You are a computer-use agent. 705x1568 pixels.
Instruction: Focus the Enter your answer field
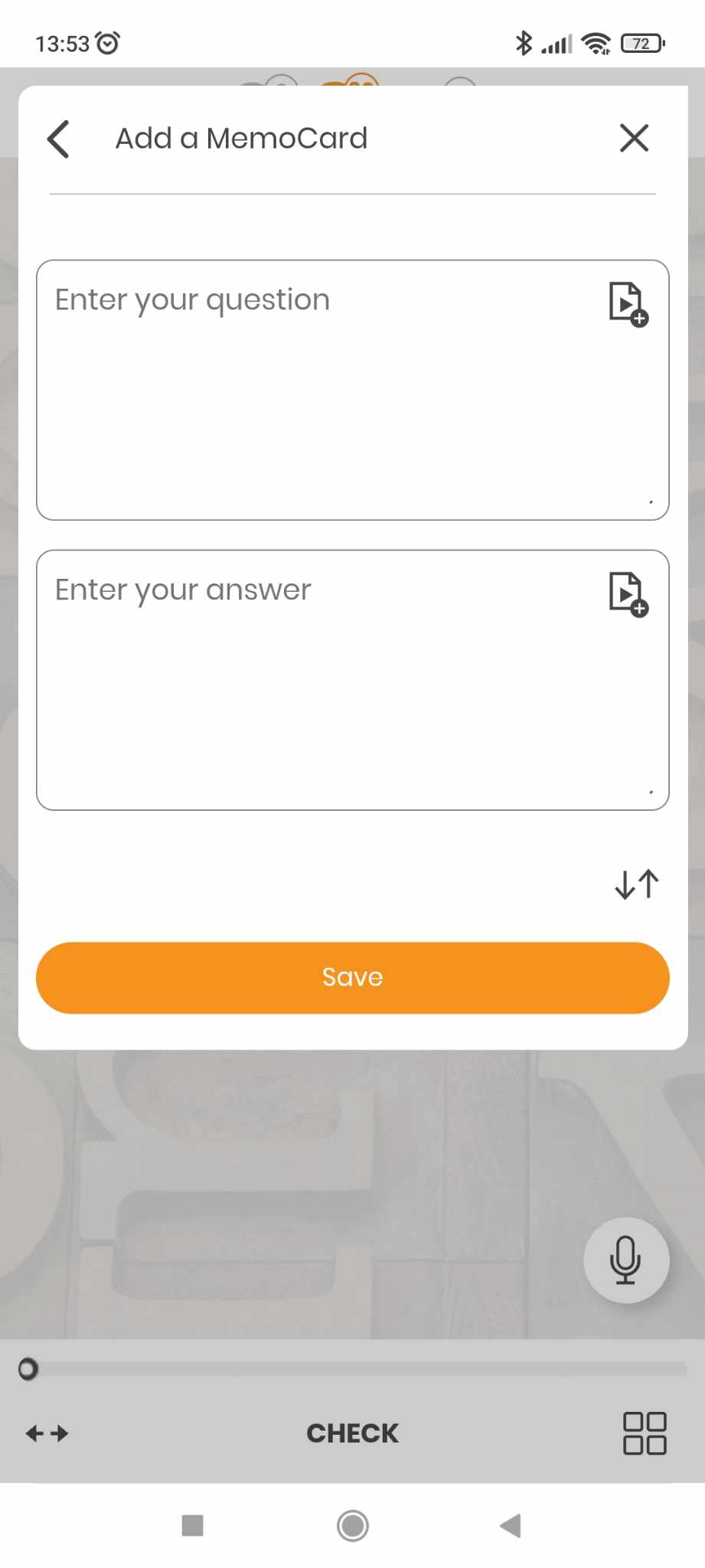(x=321, y=689)
